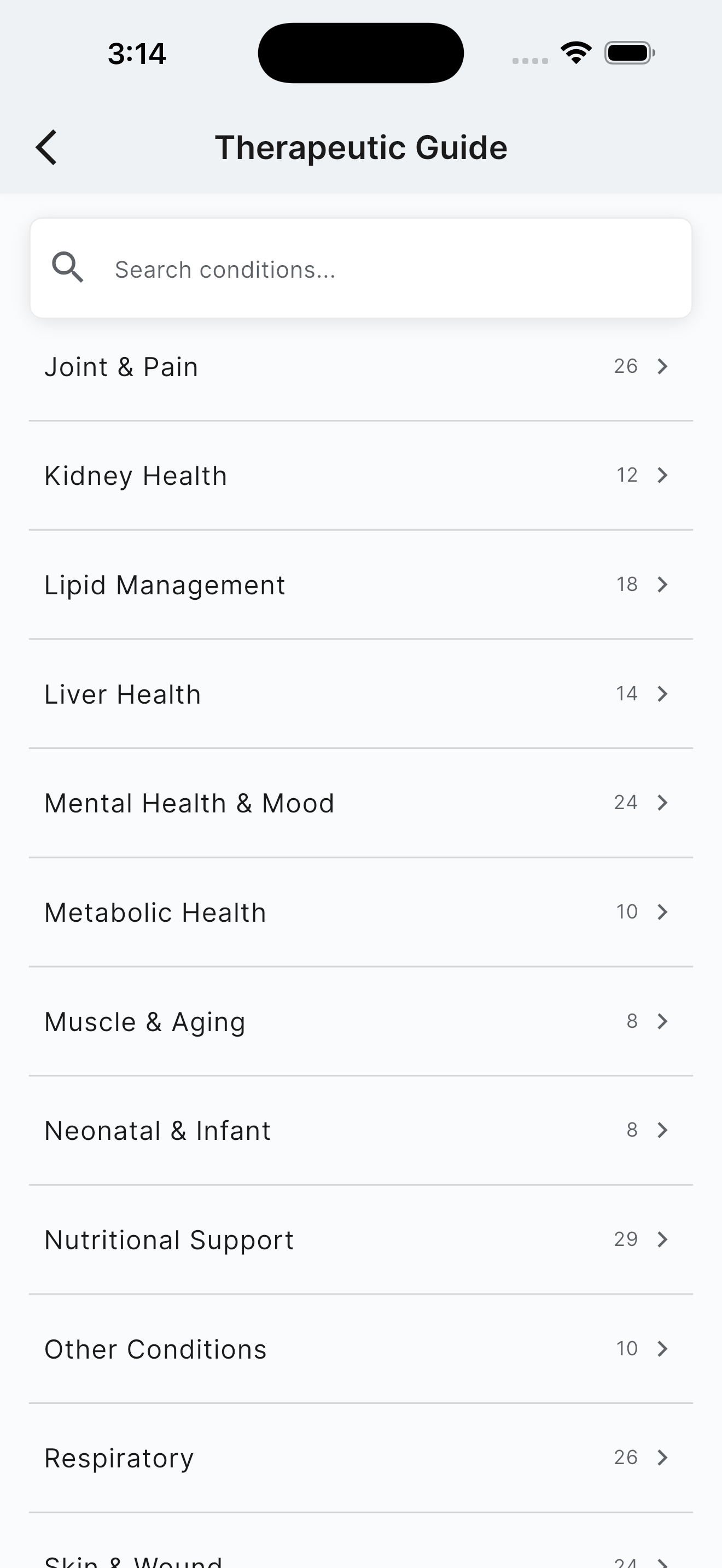Tap the Therapeutic Guide title
Screen dimensions: 722x1568
point(361,147)
